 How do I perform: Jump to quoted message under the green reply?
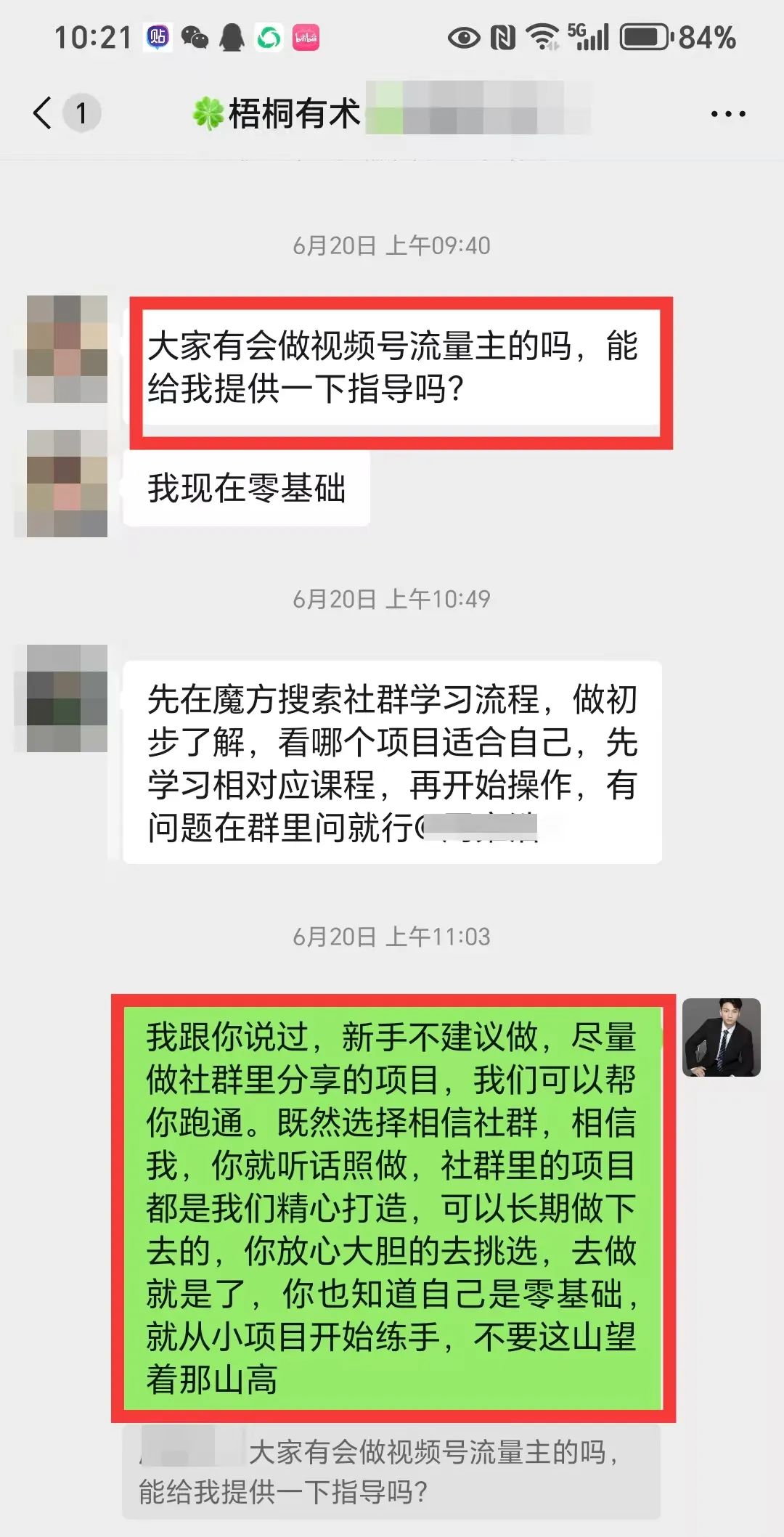(x=391, y=1472)
